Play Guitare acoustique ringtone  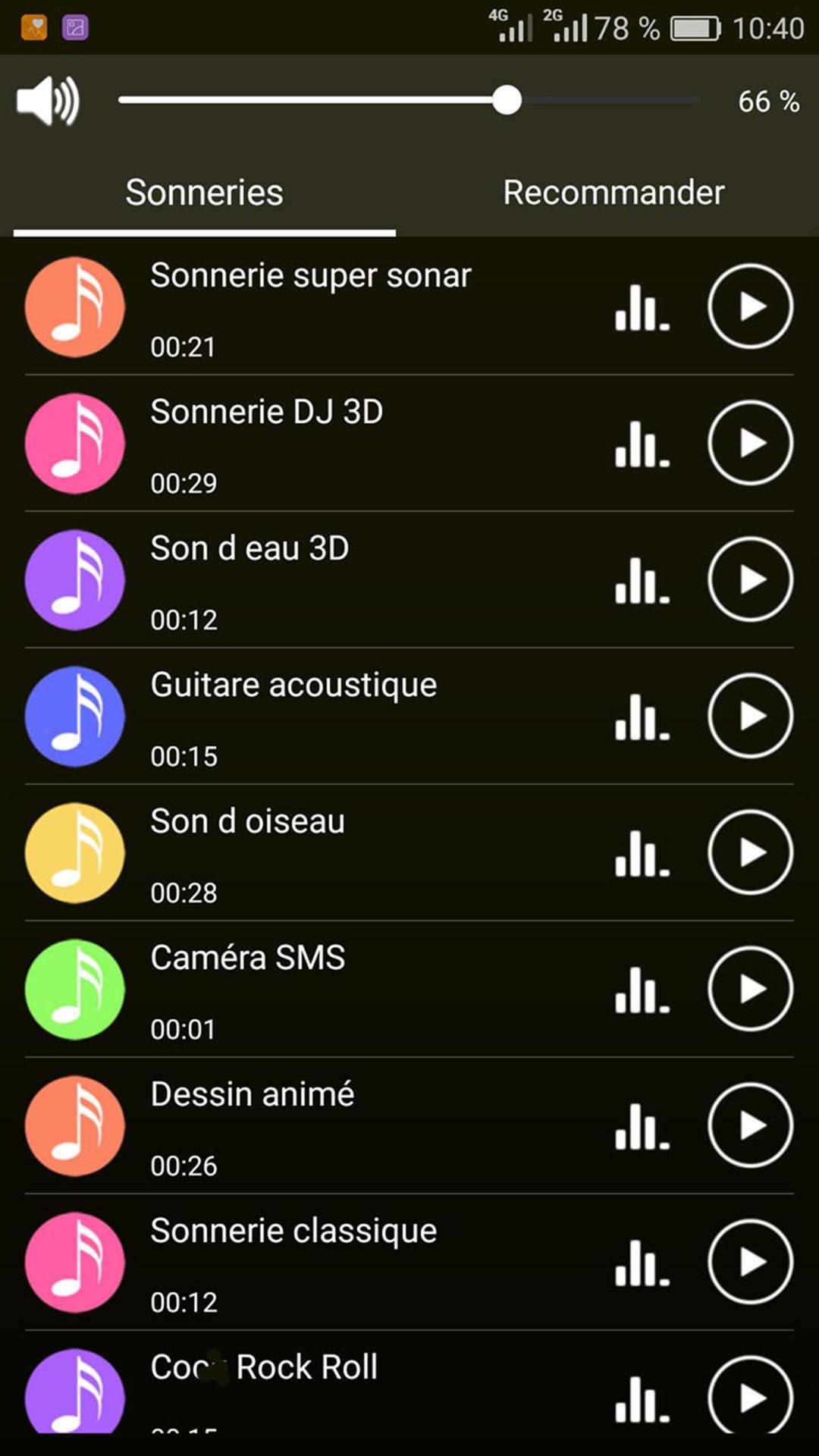tap(751, 716)
